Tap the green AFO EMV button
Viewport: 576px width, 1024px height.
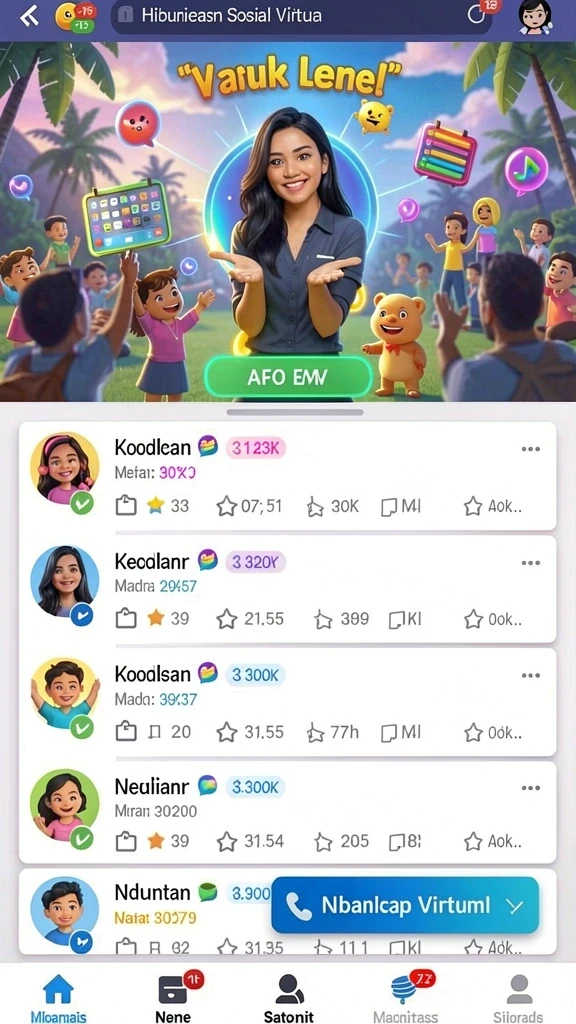(288, 378)
